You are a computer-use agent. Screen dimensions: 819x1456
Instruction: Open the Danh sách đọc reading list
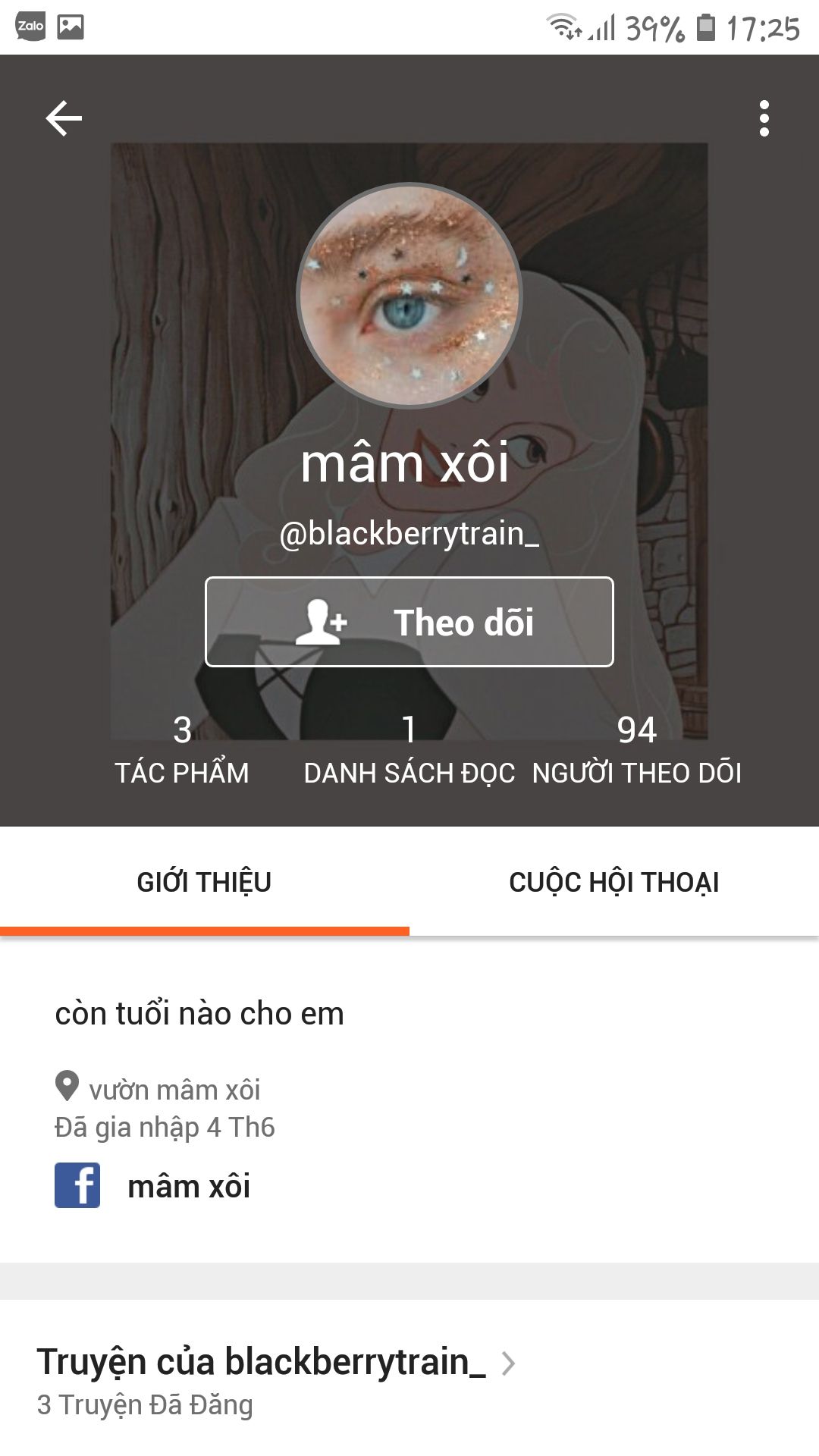pyautogui.click(x=409, y=749)
